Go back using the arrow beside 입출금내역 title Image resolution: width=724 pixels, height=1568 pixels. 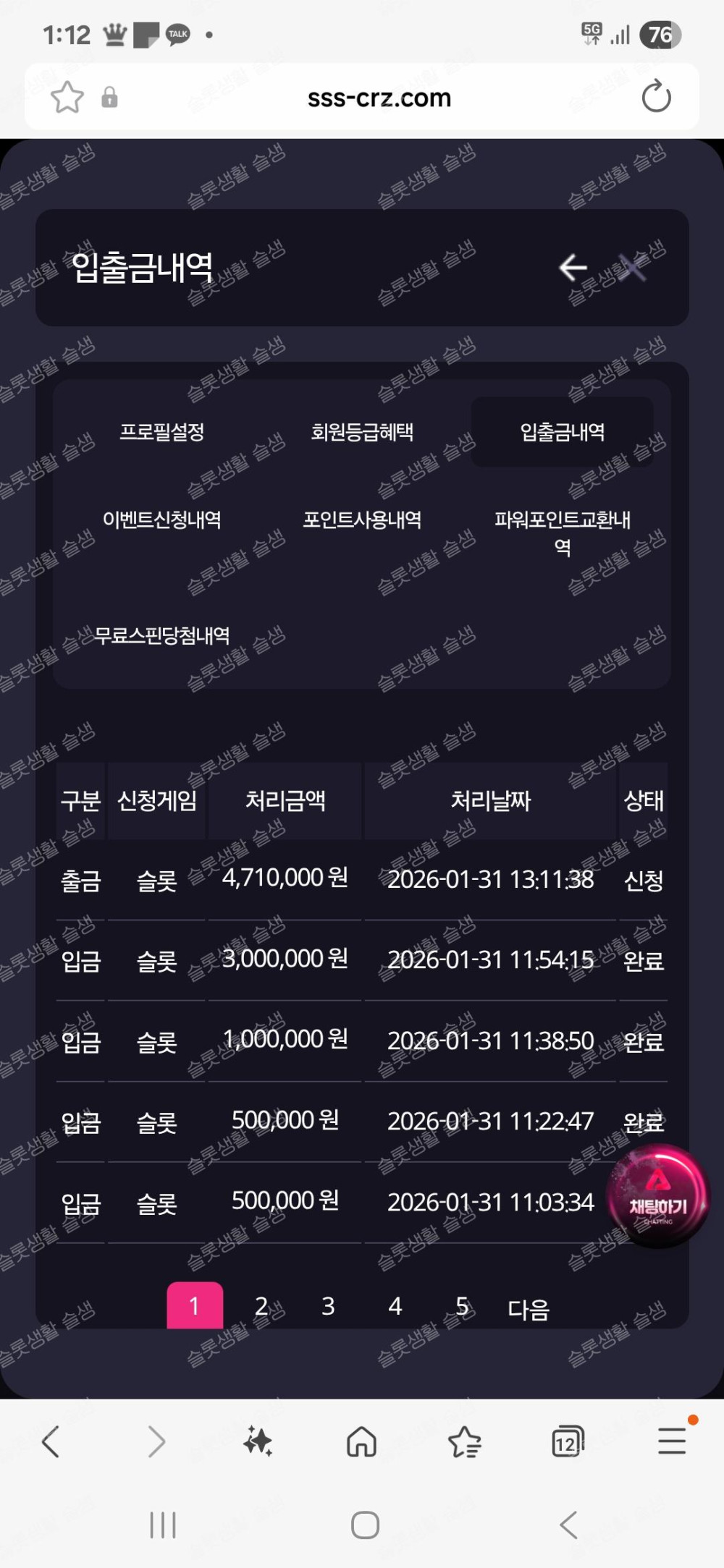point(573,268)
